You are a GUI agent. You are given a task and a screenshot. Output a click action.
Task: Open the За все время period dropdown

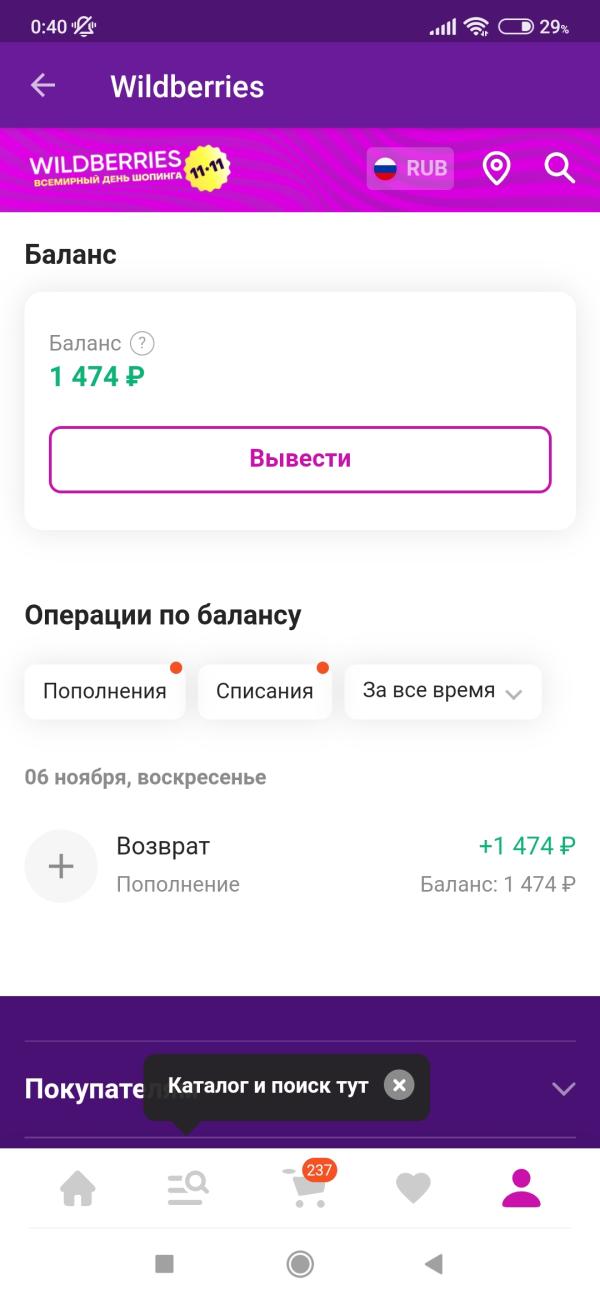click(x=443, y=691)
